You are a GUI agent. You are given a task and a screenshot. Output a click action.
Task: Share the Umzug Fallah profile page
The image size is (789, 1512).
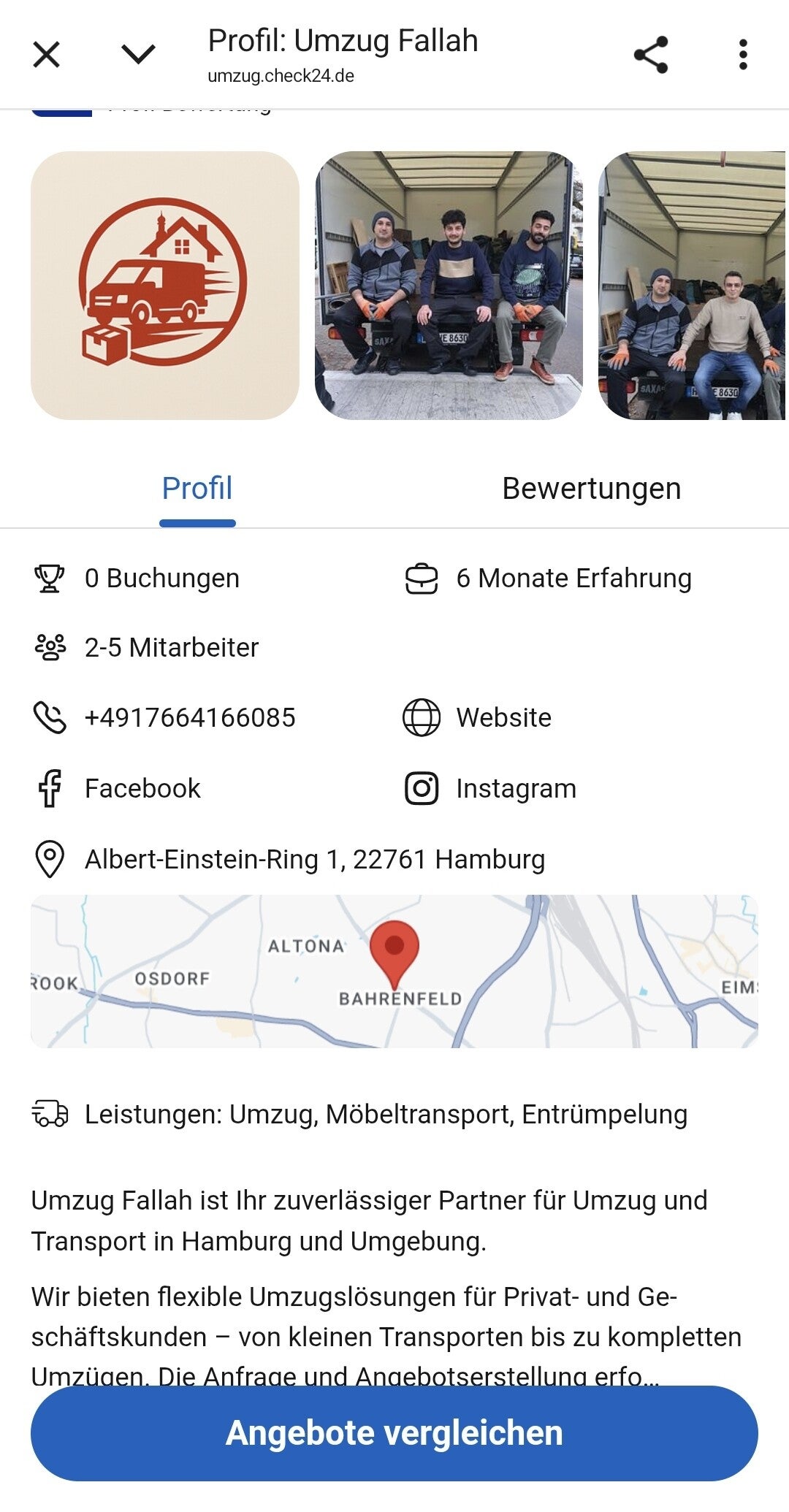(x=651, y=55)
